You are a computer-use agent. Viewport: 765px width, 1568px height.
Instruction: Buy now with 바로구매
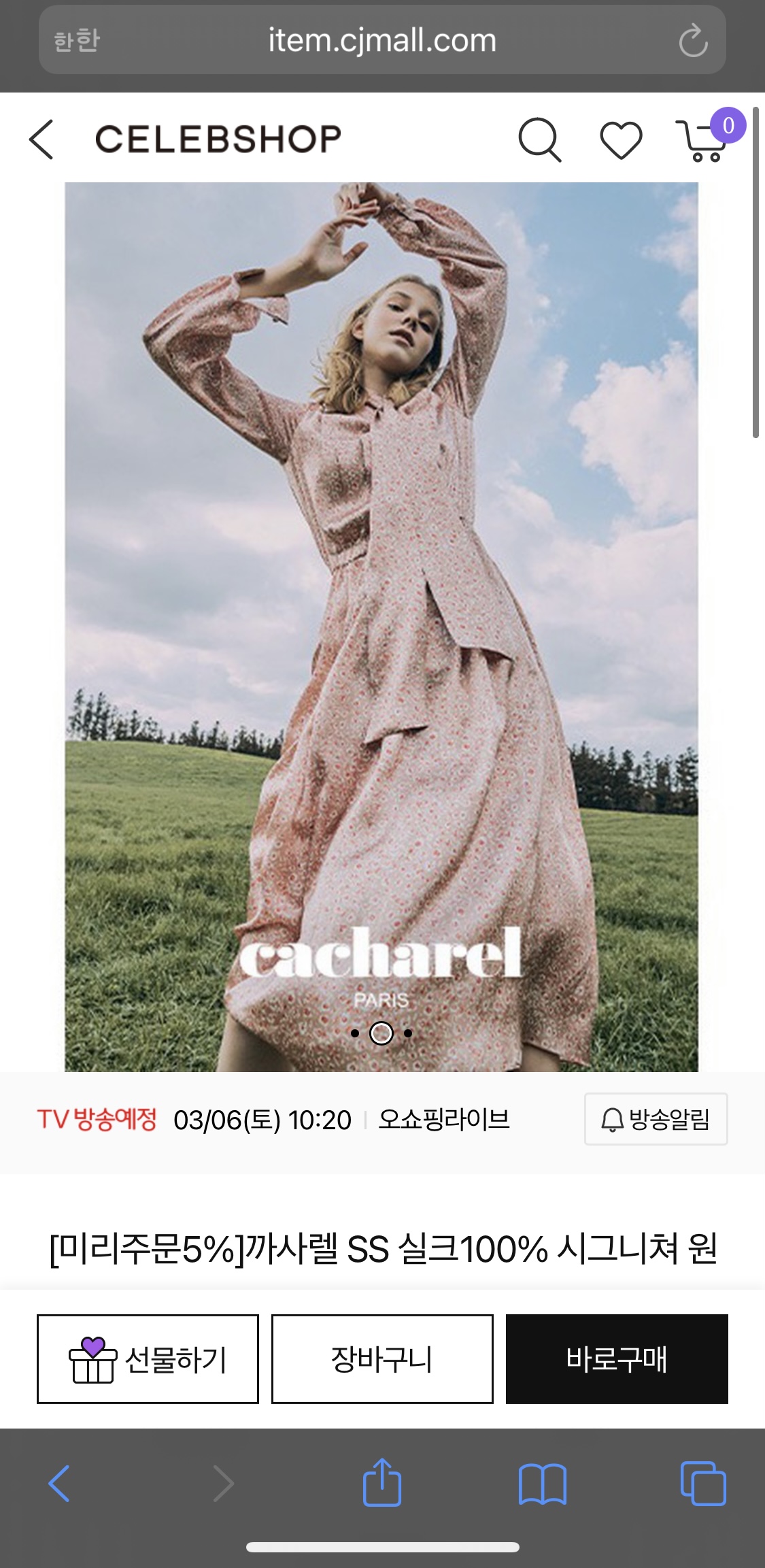coord(617,1359)
